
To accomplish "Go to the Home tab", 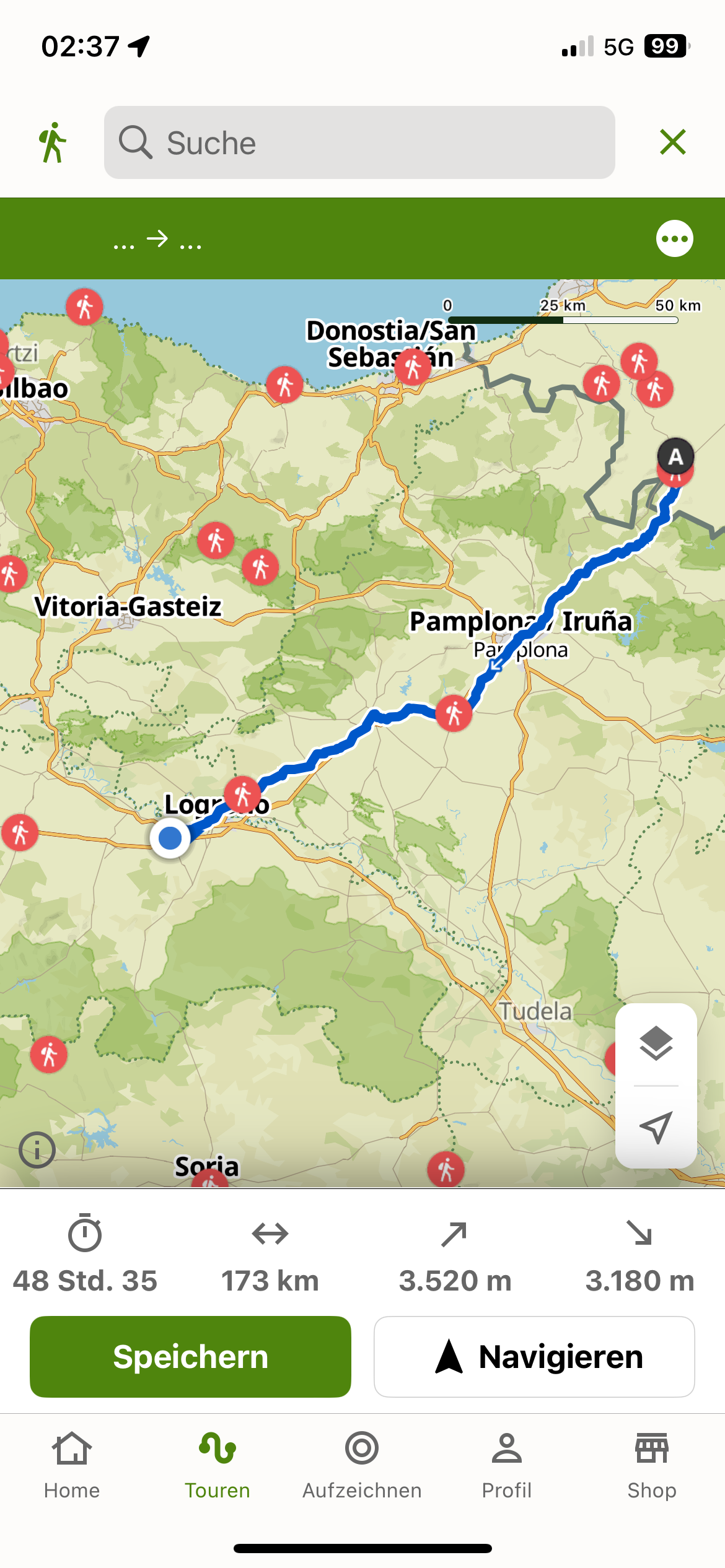I will [x=72, y=1465].
